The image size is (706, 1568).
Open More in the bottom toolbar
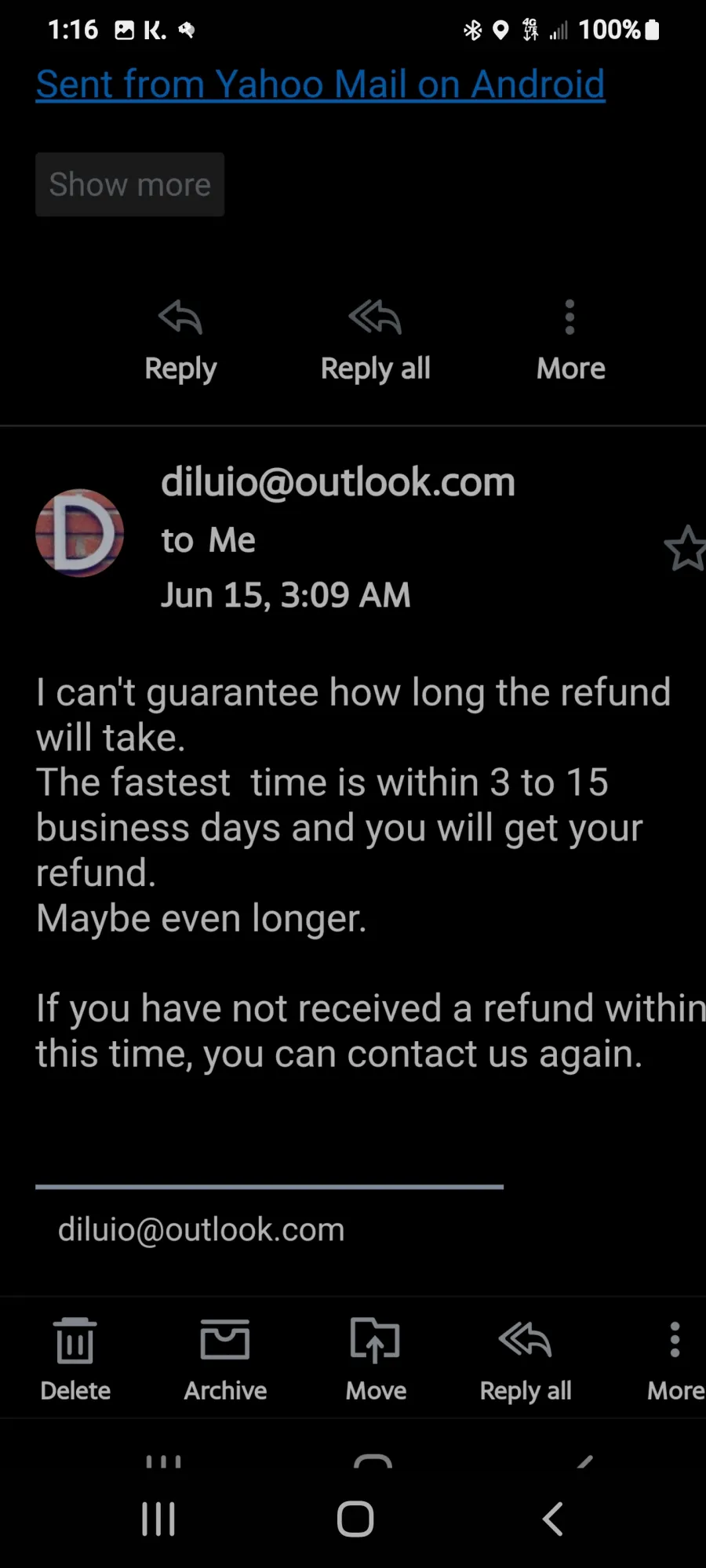pyautogui.click(x=675, y=1359)
